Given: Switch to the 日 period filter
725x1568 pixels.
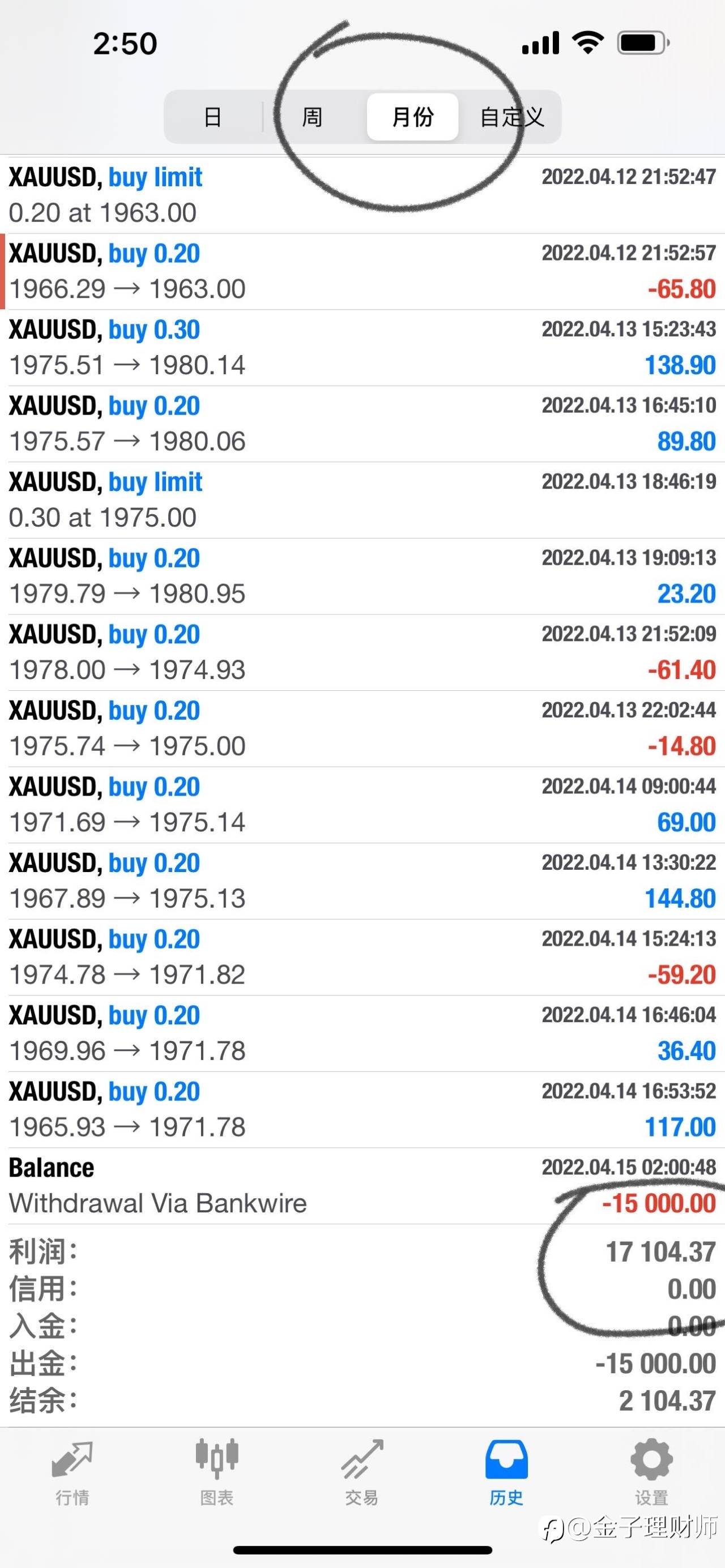Looking at the screenshot, I should click(x=213, y=117).
